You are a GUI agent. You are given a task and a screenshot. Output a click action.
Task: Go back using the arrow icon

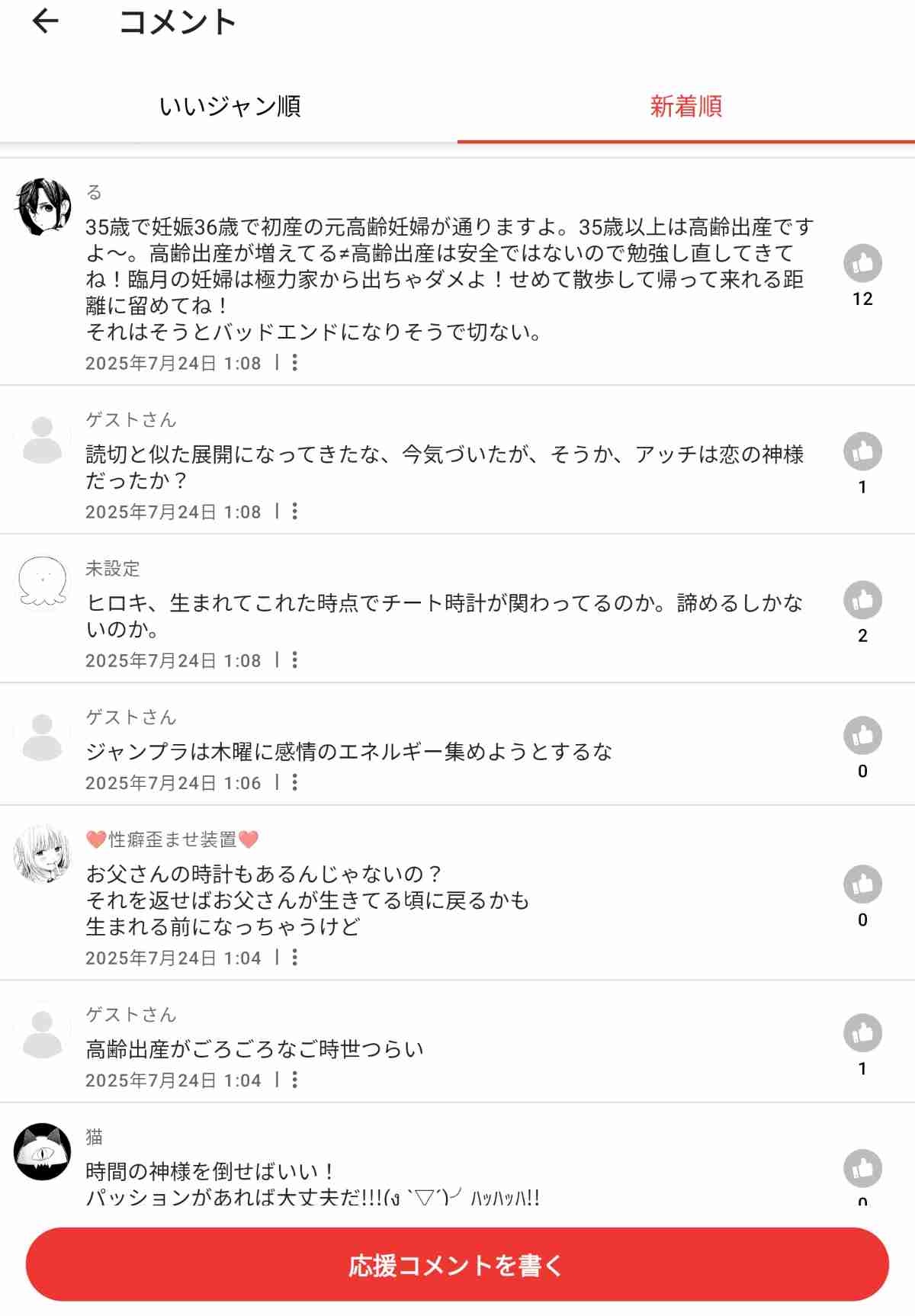[46, 21]
